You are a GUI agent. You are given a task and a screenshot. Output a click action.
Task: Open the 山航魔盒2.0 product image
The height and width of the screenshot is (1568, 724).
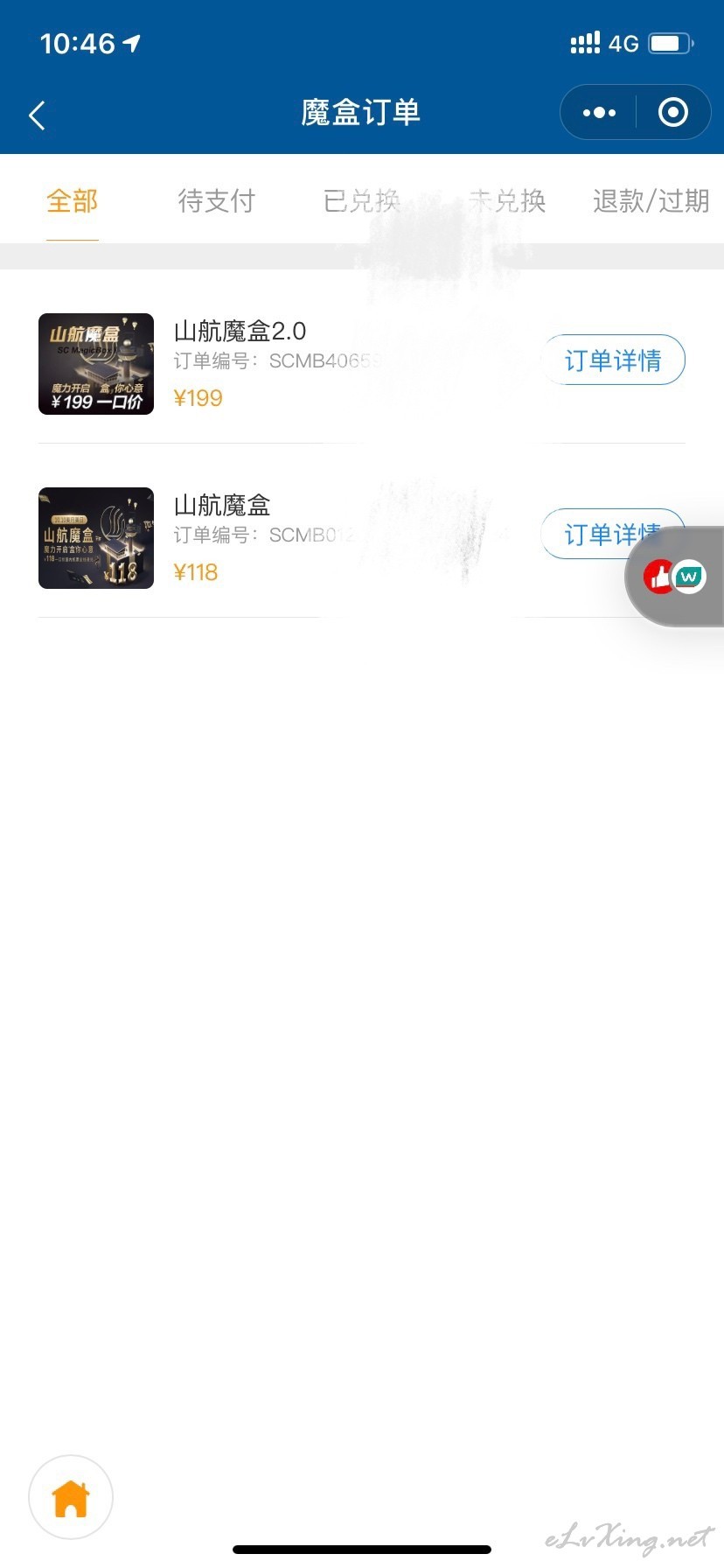[x=96, y=364]
